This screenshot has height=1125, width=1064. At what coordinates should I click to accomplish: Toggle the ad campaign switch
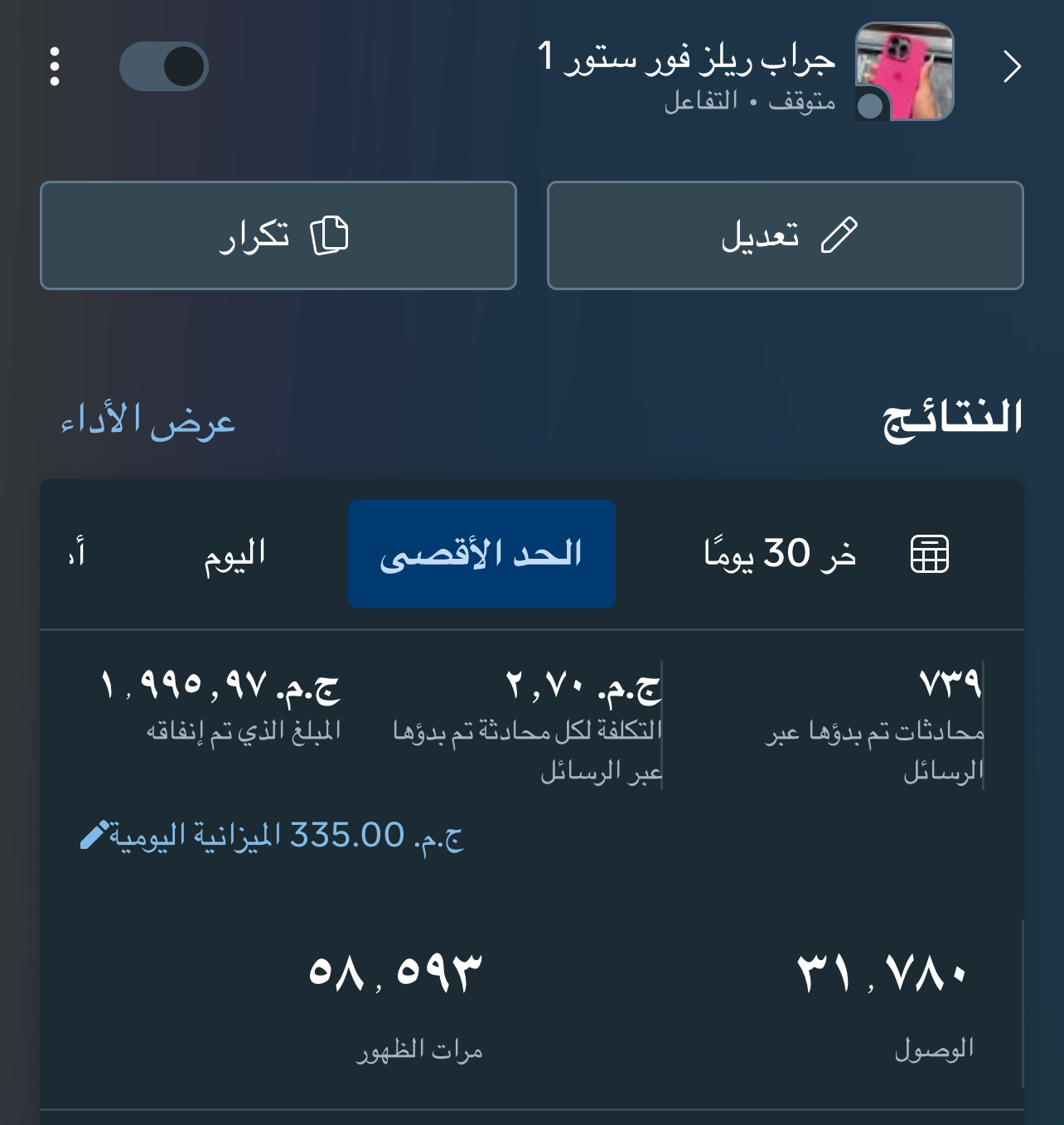164,66
